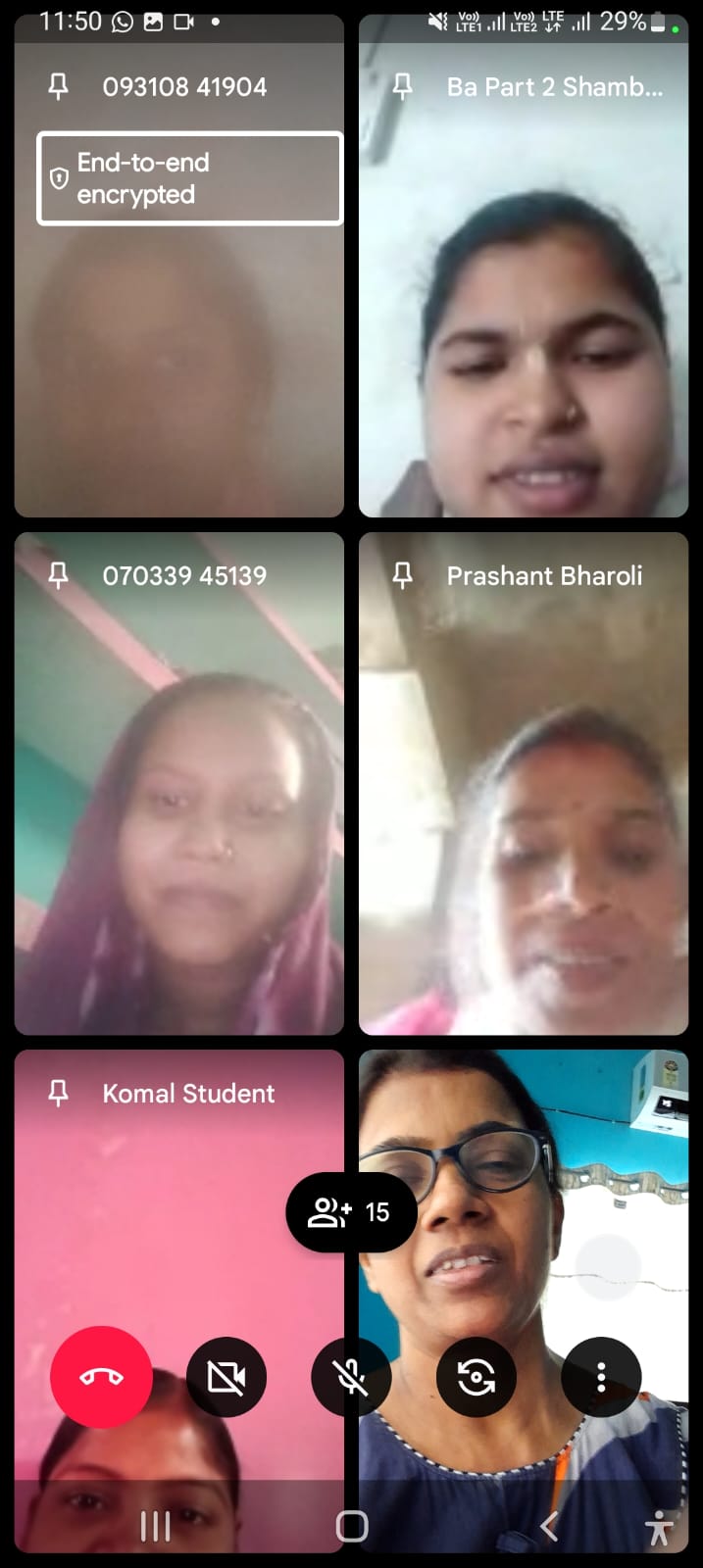Pin the video tile of 093108 41904
This screenshot has width=703, height=1568.
(58, 87)
